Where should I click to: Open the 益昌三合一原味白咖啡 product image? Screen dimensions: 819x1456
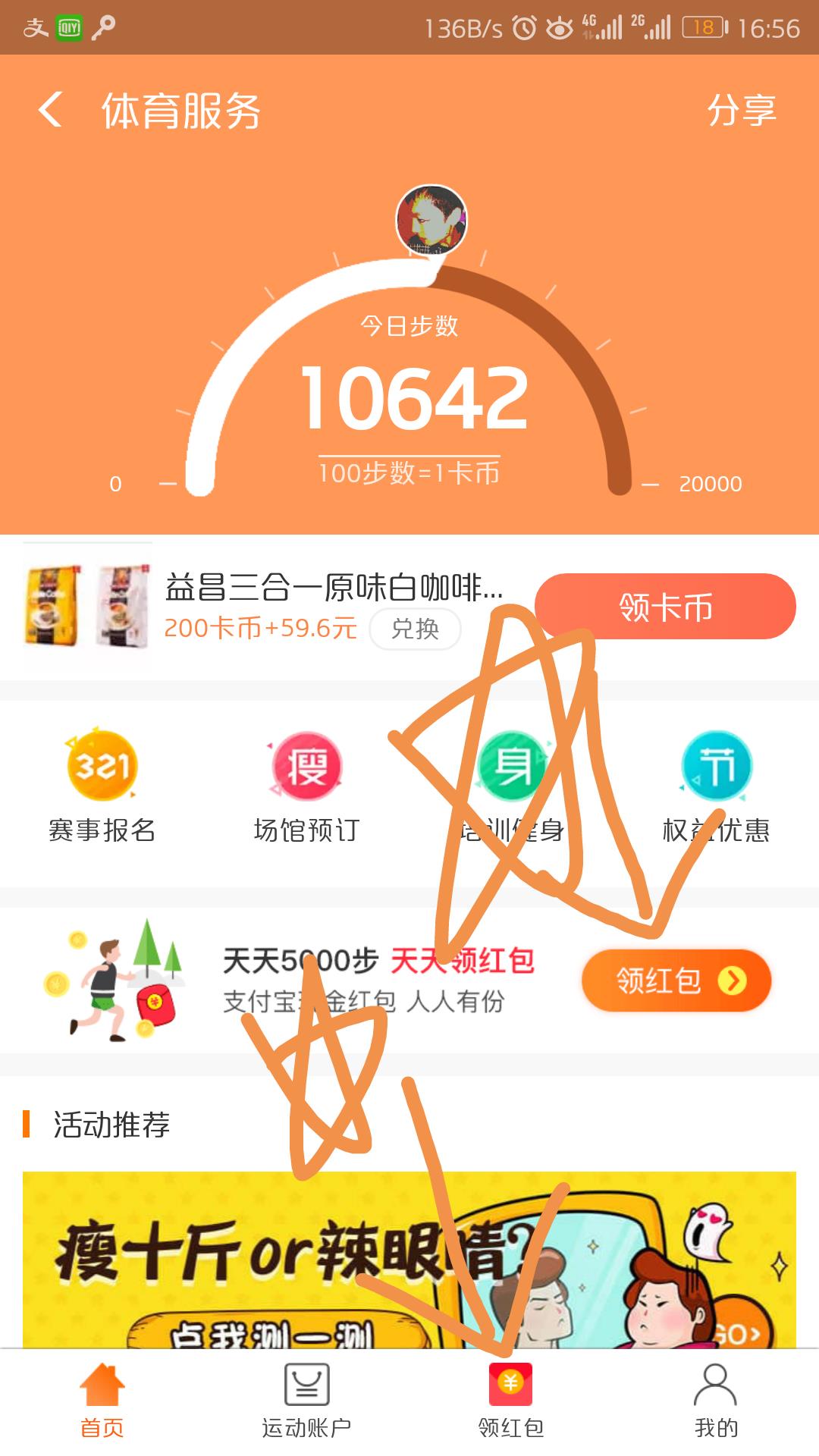pyautogui.click(x=87, y=606)
